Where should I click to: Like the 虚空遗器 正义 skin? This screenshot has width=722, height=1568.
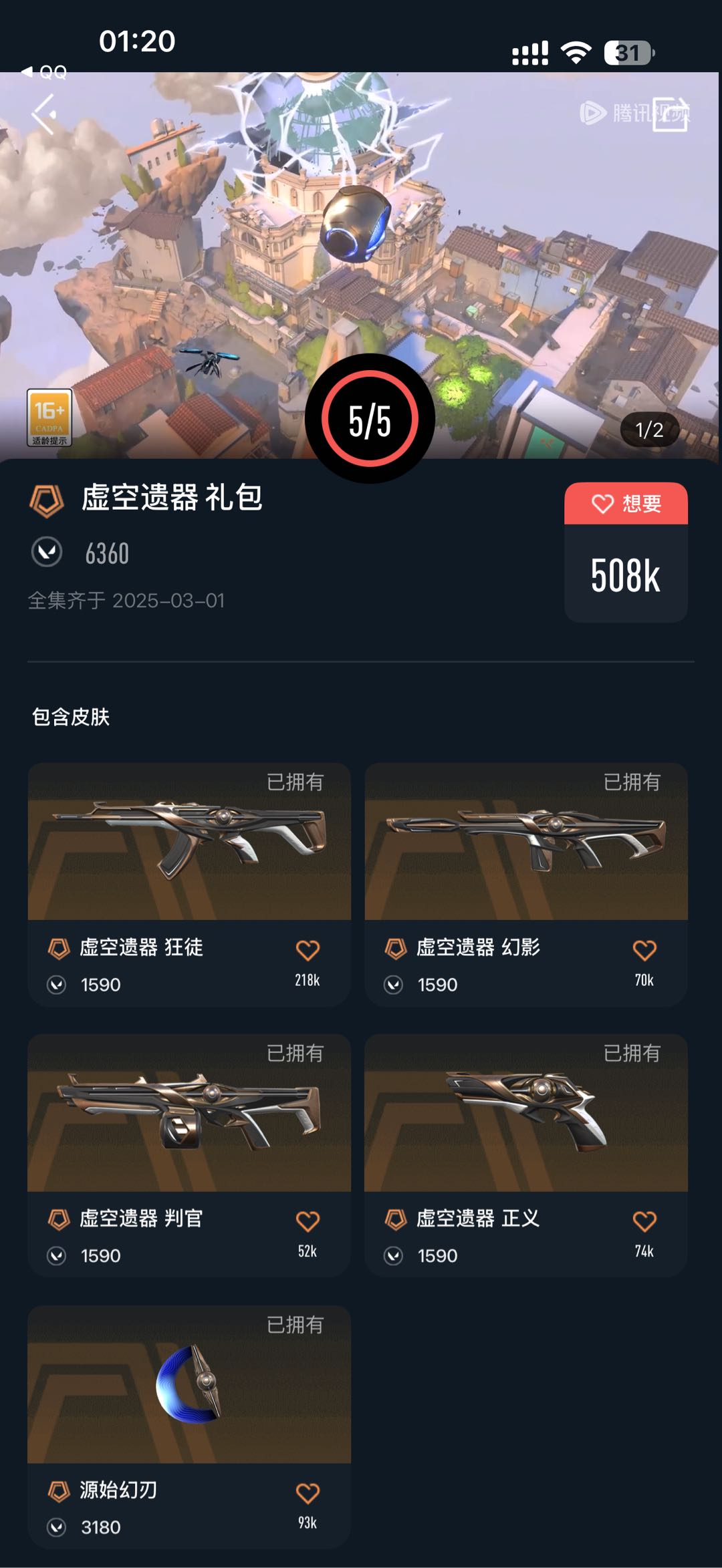(x=644, y=1221)
